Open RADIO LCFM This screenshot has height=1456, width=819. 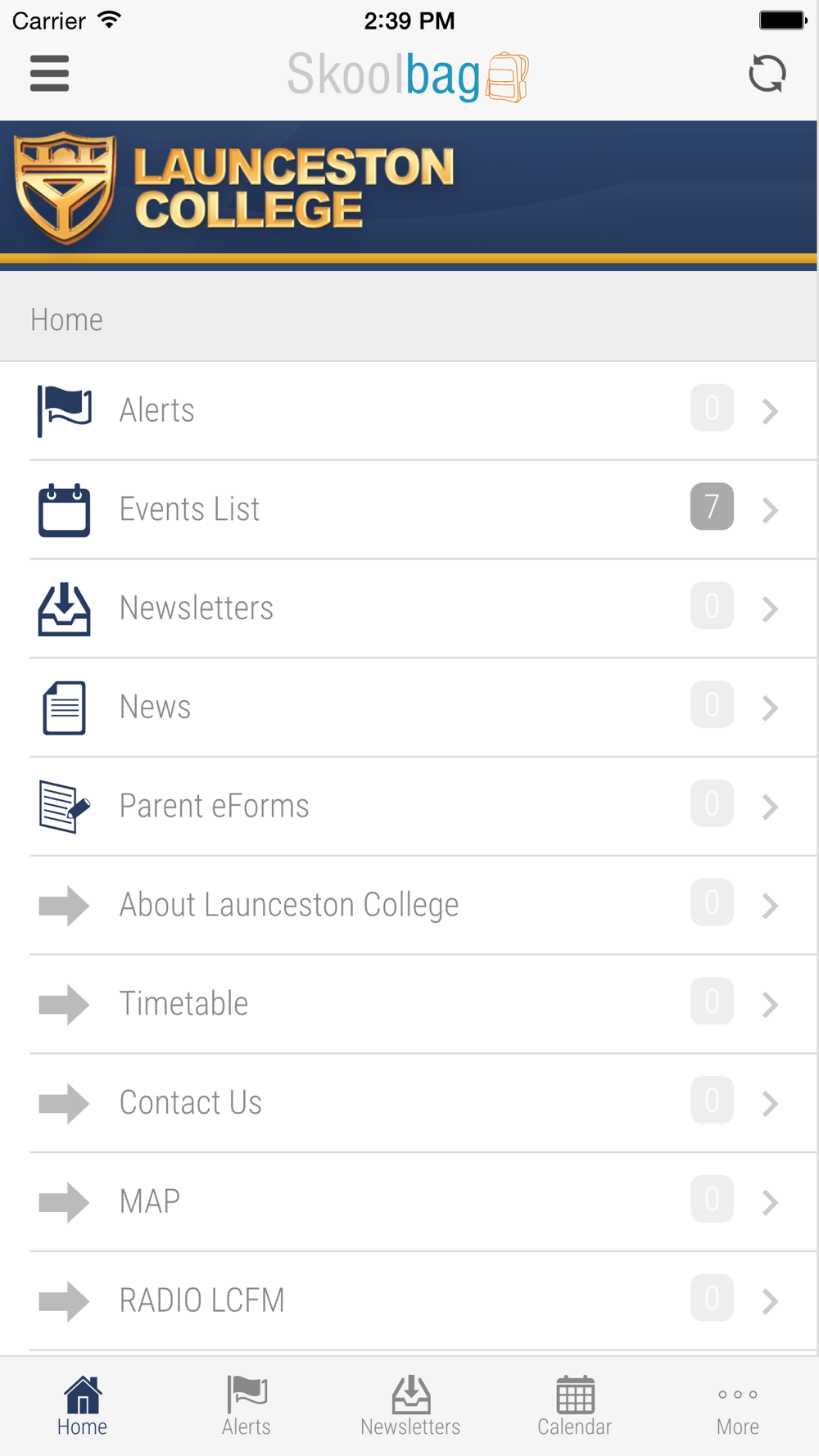click(409, 1301)
